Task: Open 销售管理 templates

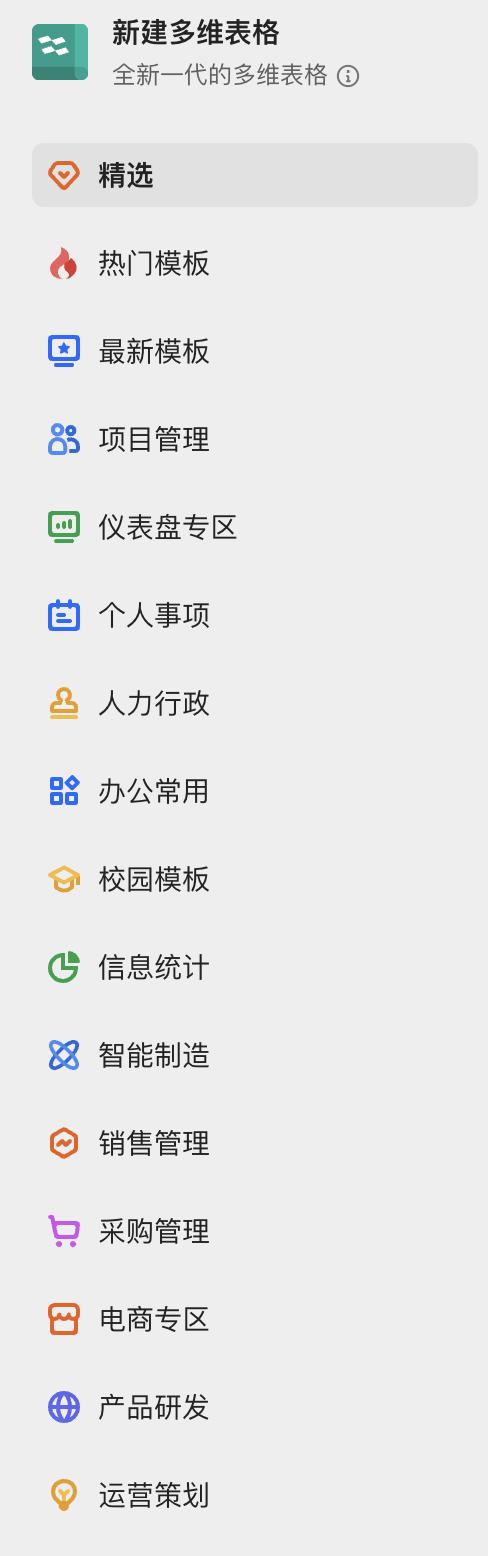Action: tap(255, 1143)
